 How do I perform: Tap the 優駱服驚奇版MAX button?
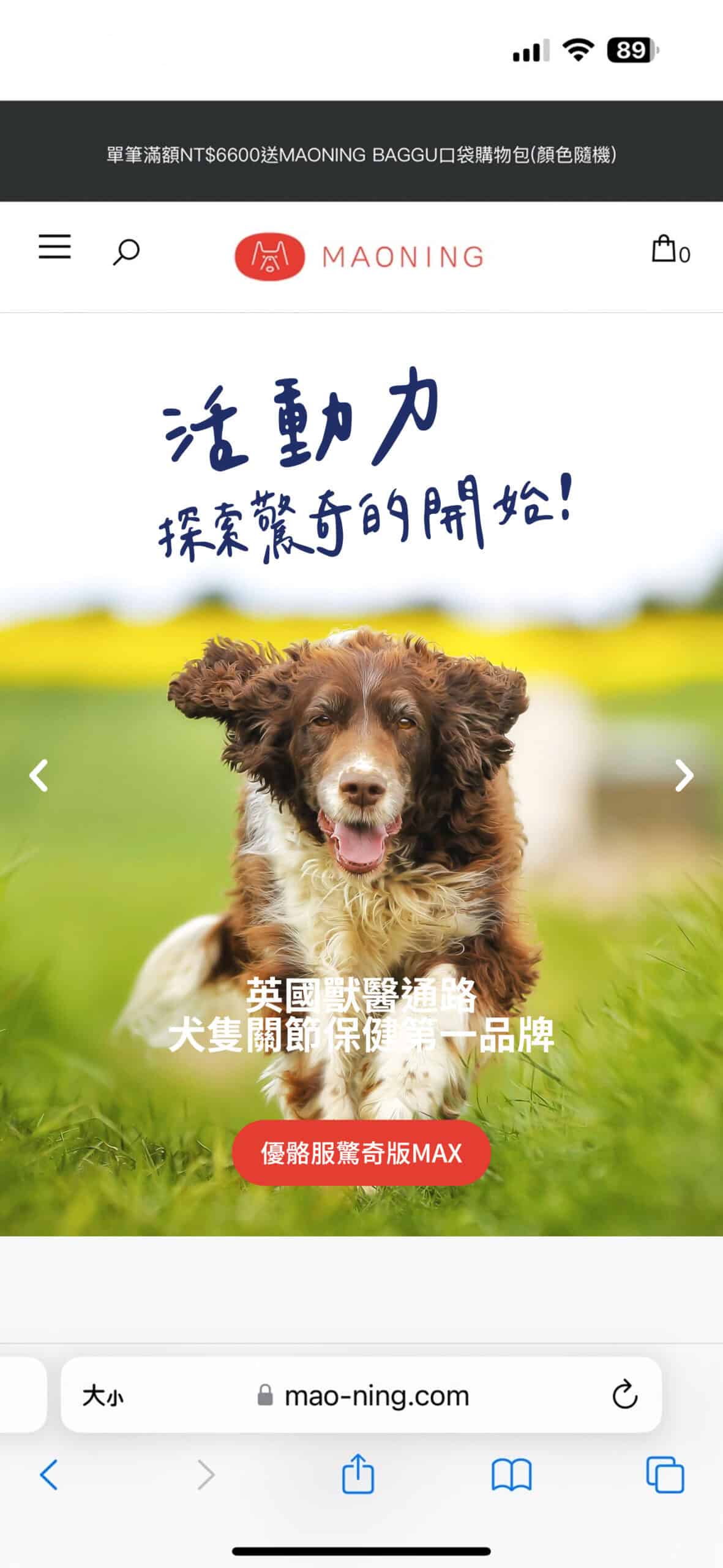click(x=361, y=1153)
